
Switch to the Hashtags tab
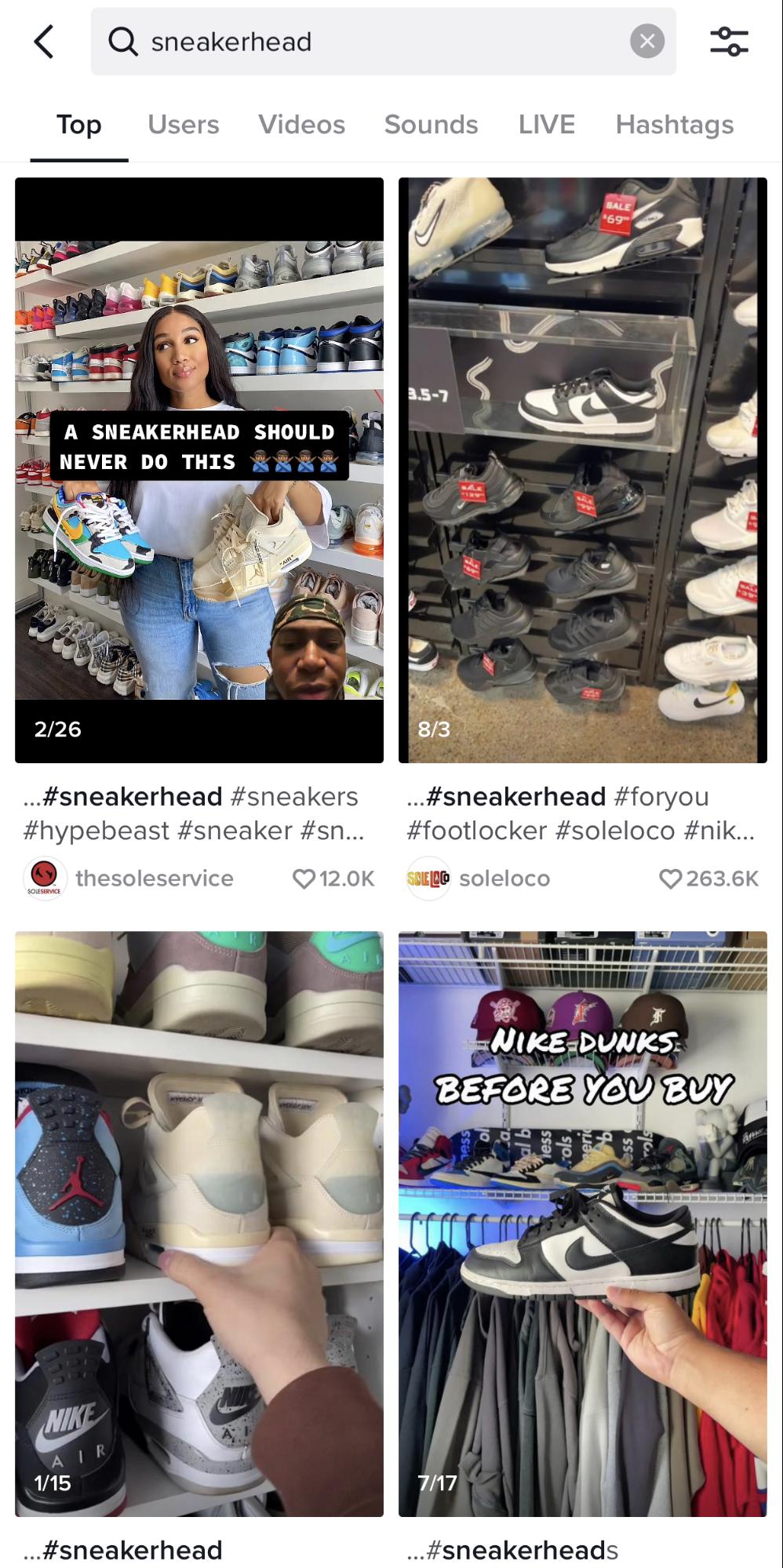674,125
